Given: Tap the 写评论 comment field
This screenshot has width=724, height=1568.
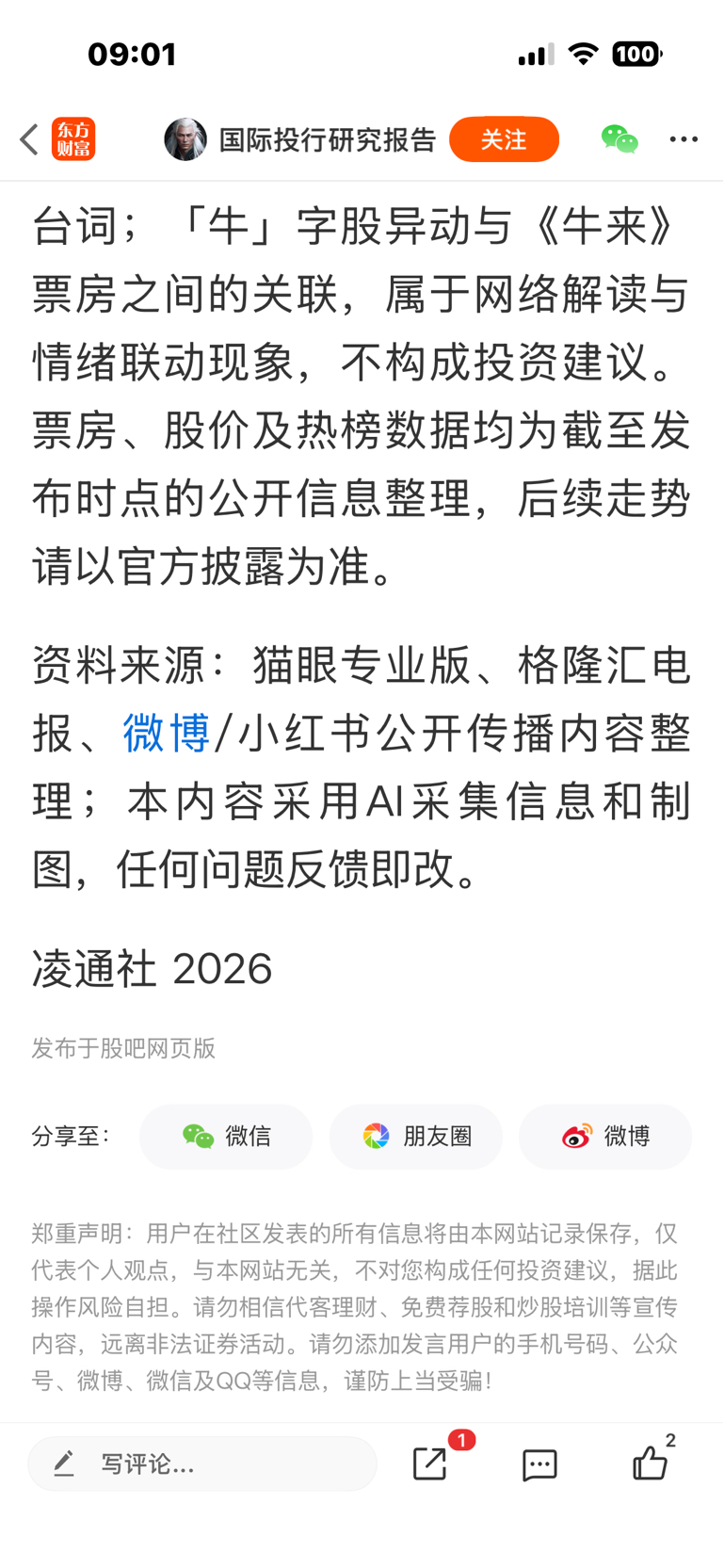Looking at the screenshot, I should coord(202,1463).
